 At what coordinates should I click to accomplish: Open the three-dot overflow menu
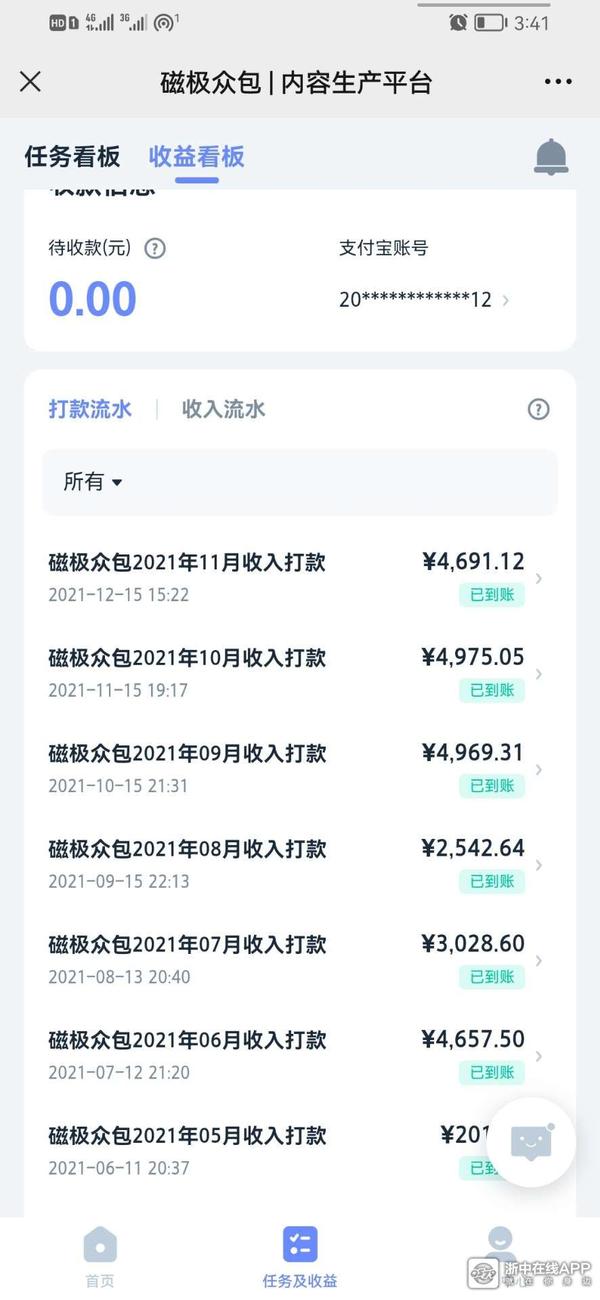coord(559,82)
